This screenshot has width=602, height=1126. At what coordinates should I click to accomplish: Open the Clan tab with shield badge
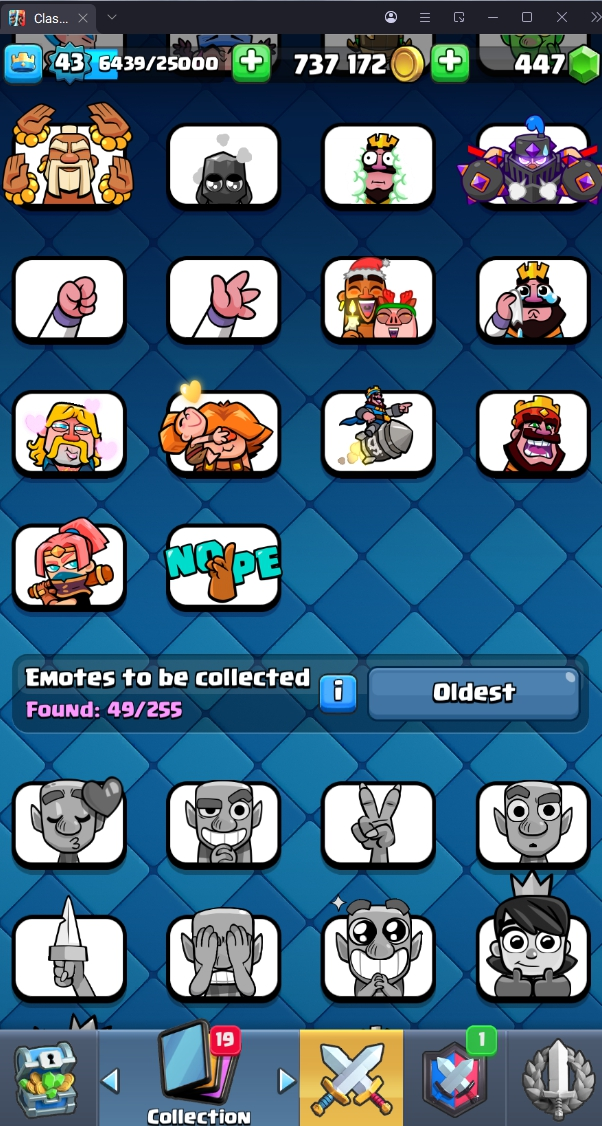pyautogui.click(x=455, y=1078)
